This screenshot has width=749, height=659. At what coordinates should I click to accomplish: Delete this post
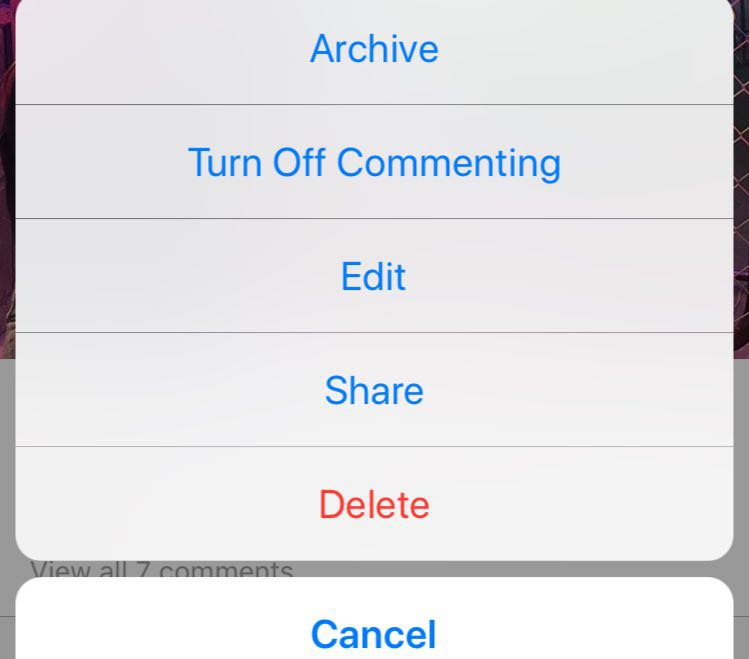point(374,505)
